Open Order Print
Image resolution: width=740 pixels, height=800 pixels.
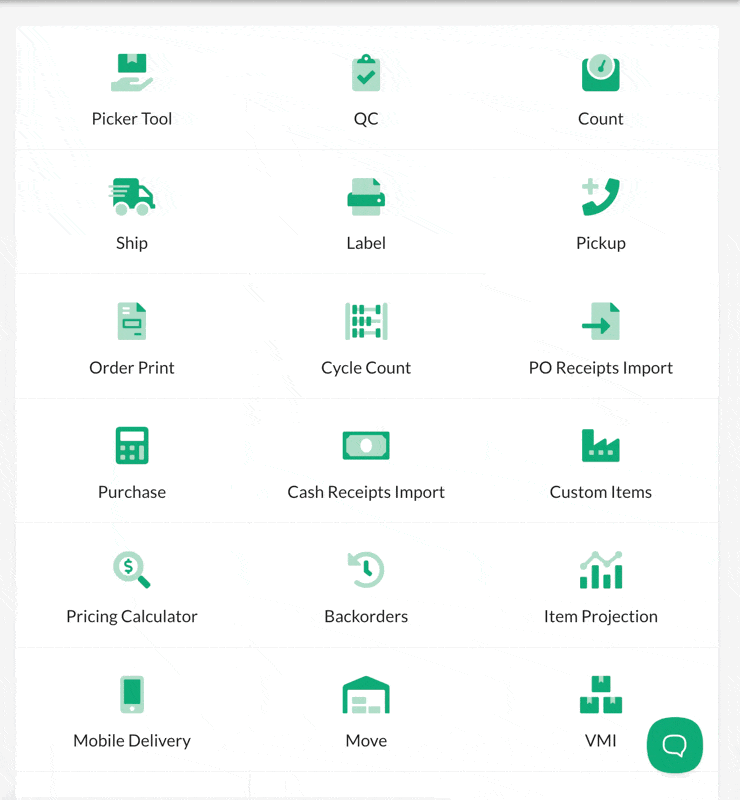(x=132, y=338)
